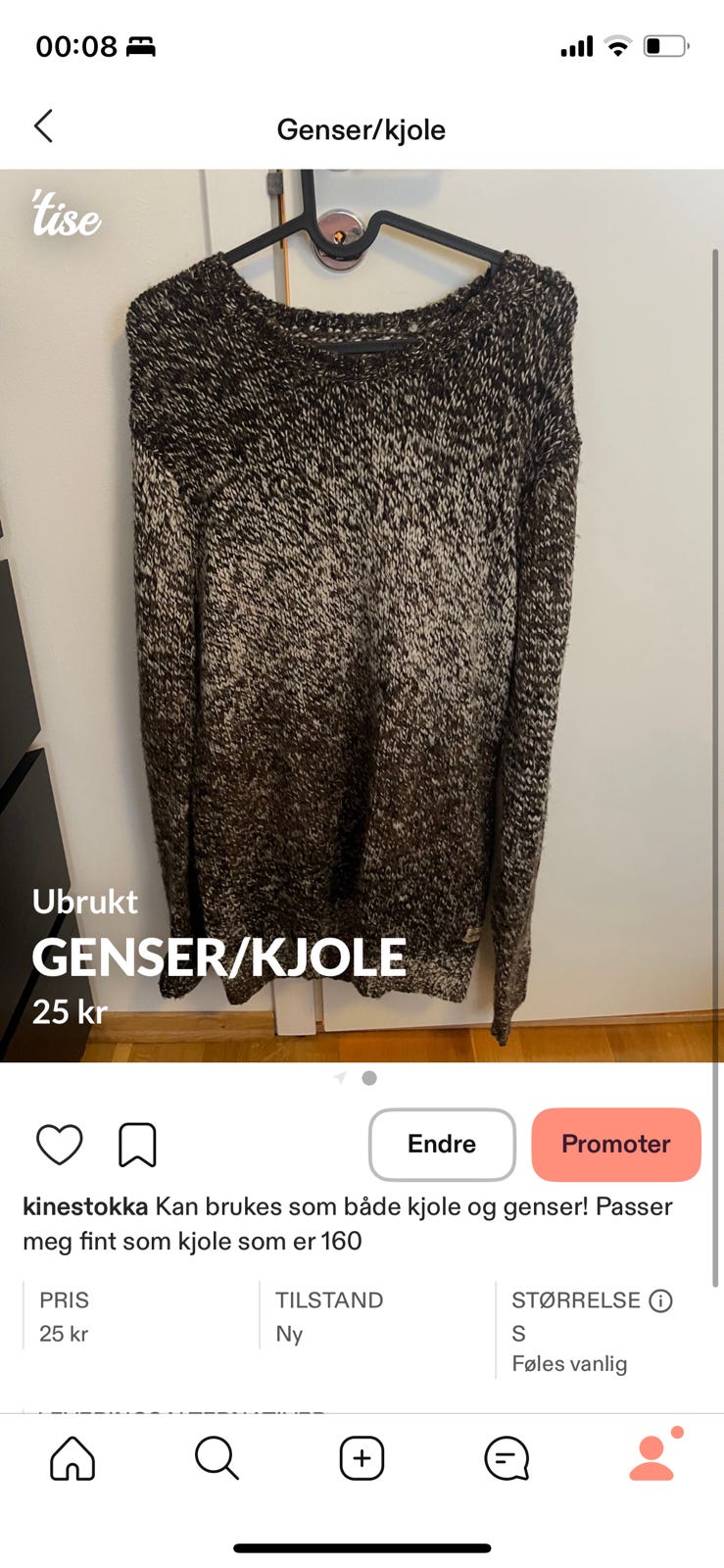
Task: Open the Genser/kjole title header
Action: click(362, 128)
